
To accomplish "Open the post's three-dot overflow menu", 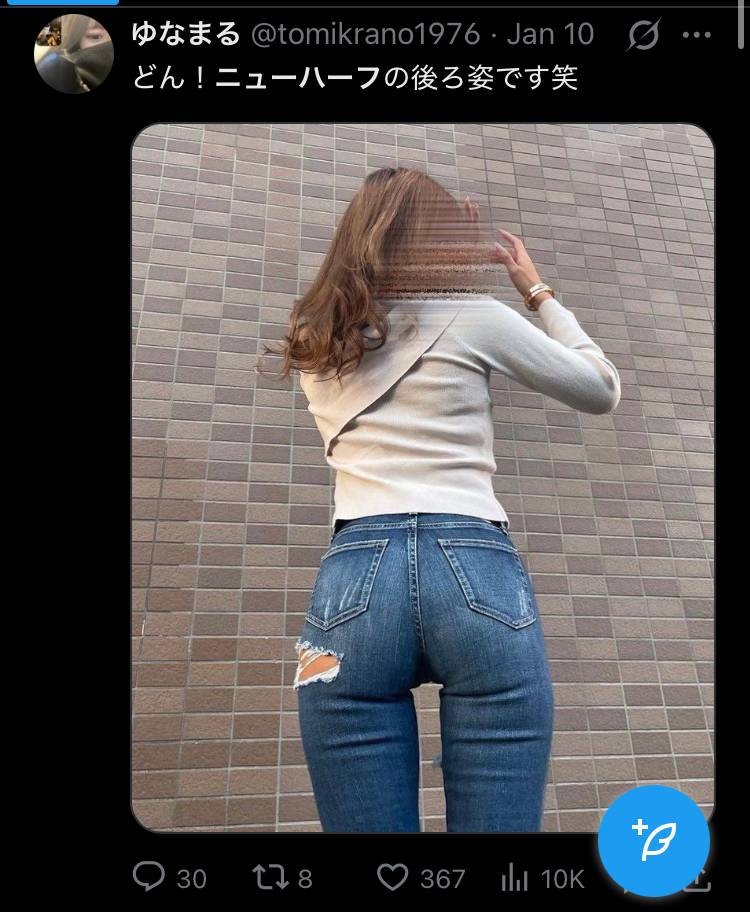I will coord(696,36).
